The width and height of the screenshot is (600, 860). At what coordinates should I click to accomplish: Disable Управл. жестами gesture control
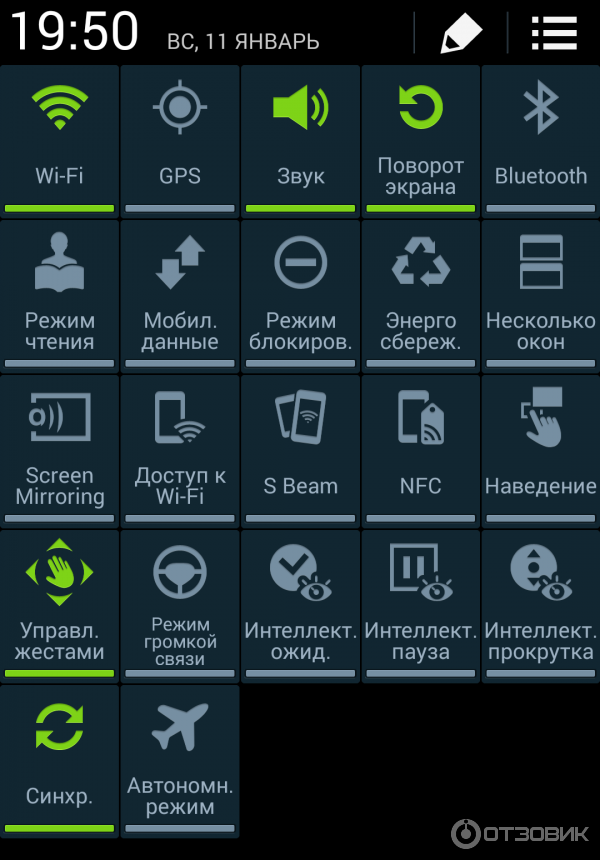click(x=60, y=605)
